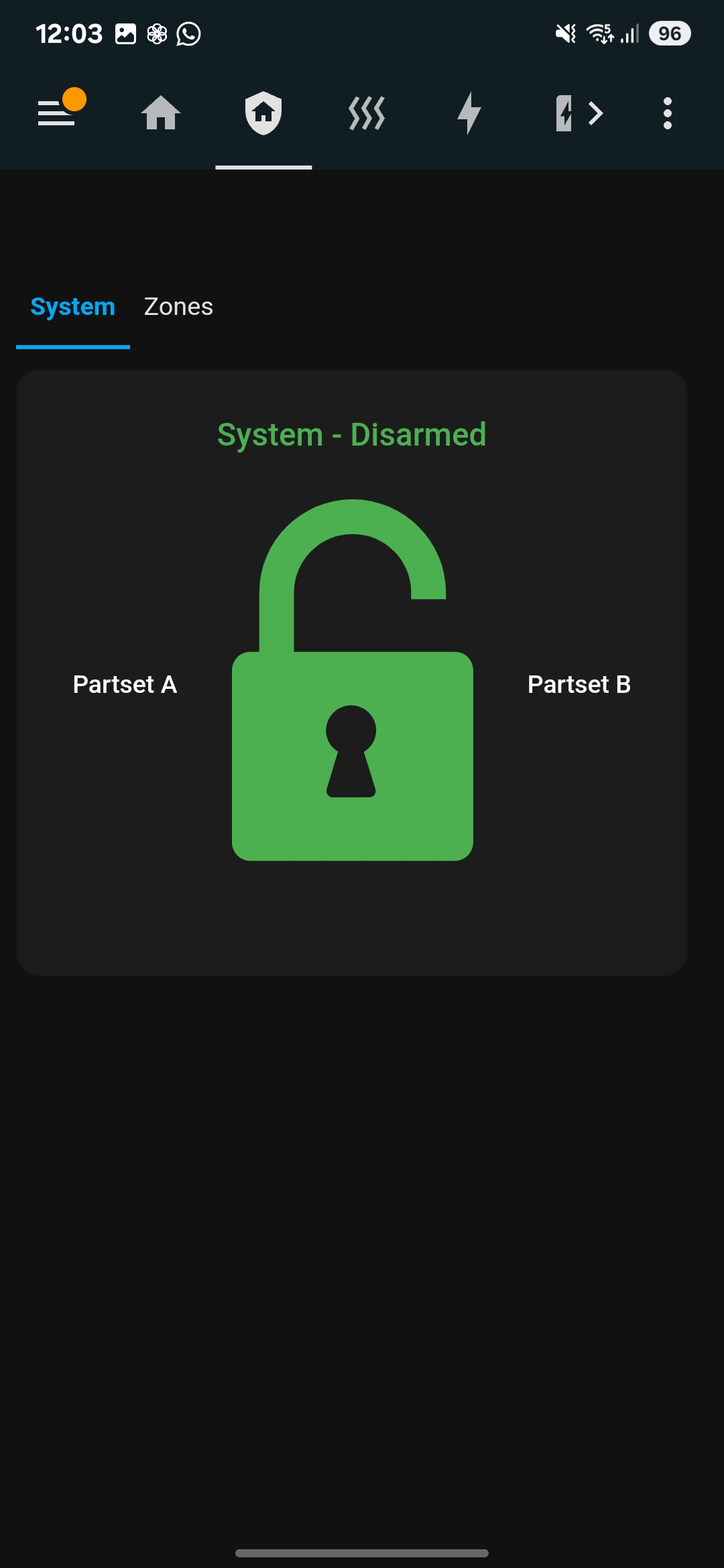Activate Partset A
The width and height of the screenshot is (724, 1568).
[125, 684]
